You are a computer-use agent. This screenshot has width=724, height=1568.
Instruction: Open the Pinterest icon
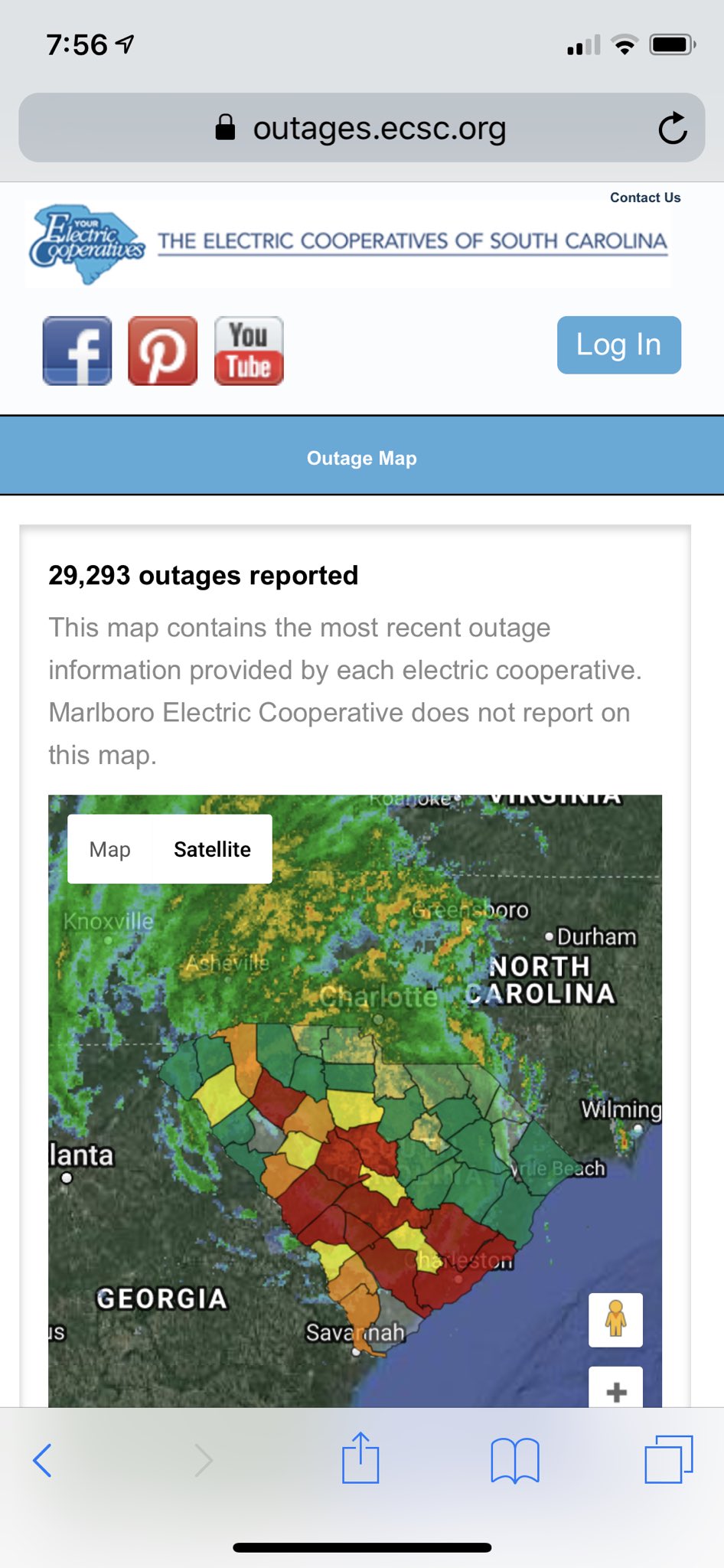click(162, 351)
